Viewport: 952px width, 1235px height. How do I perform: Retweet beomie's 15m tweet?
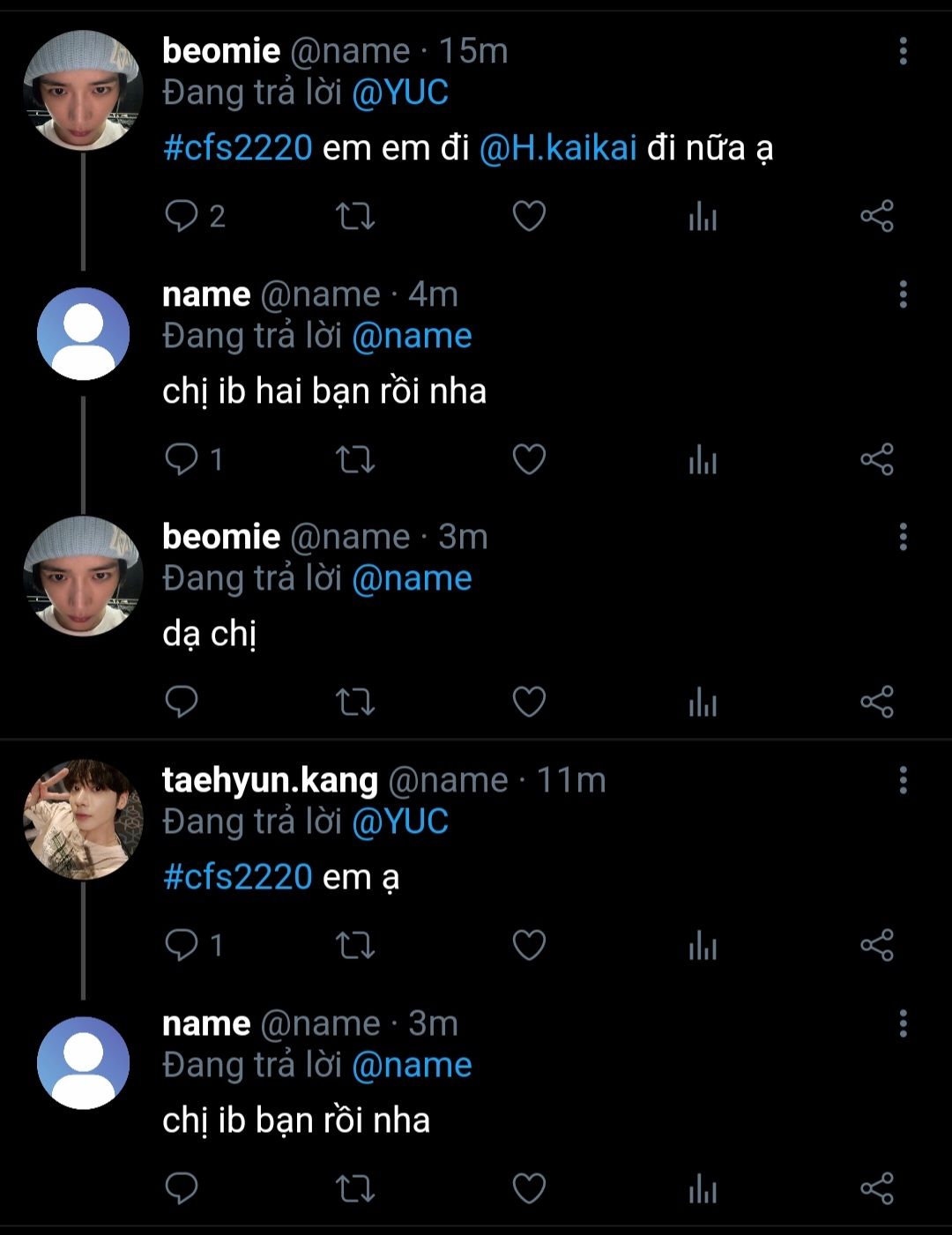(356, 216)
